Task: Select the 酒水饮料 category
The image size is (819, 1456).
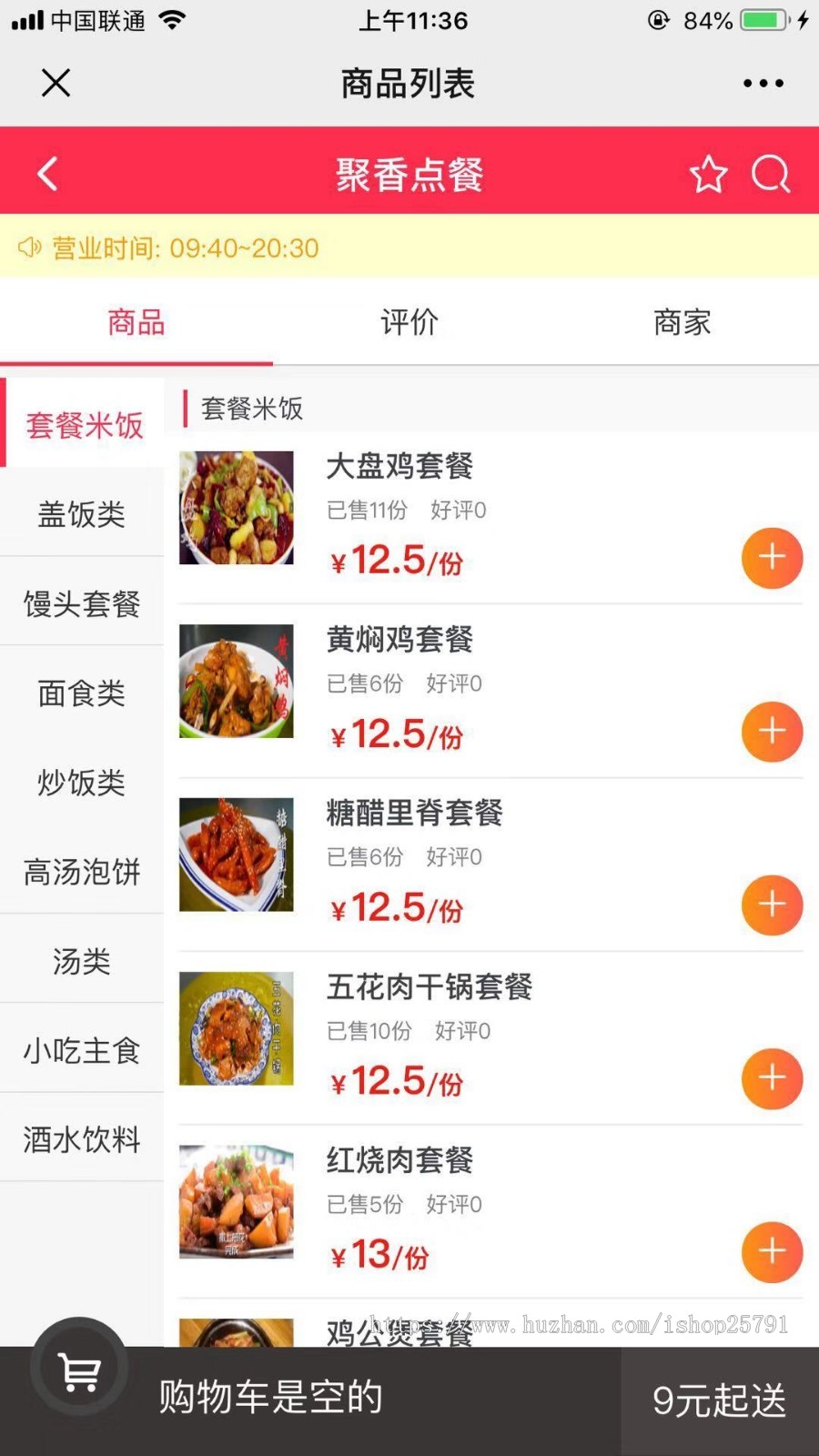Action: pos(80,1139)
